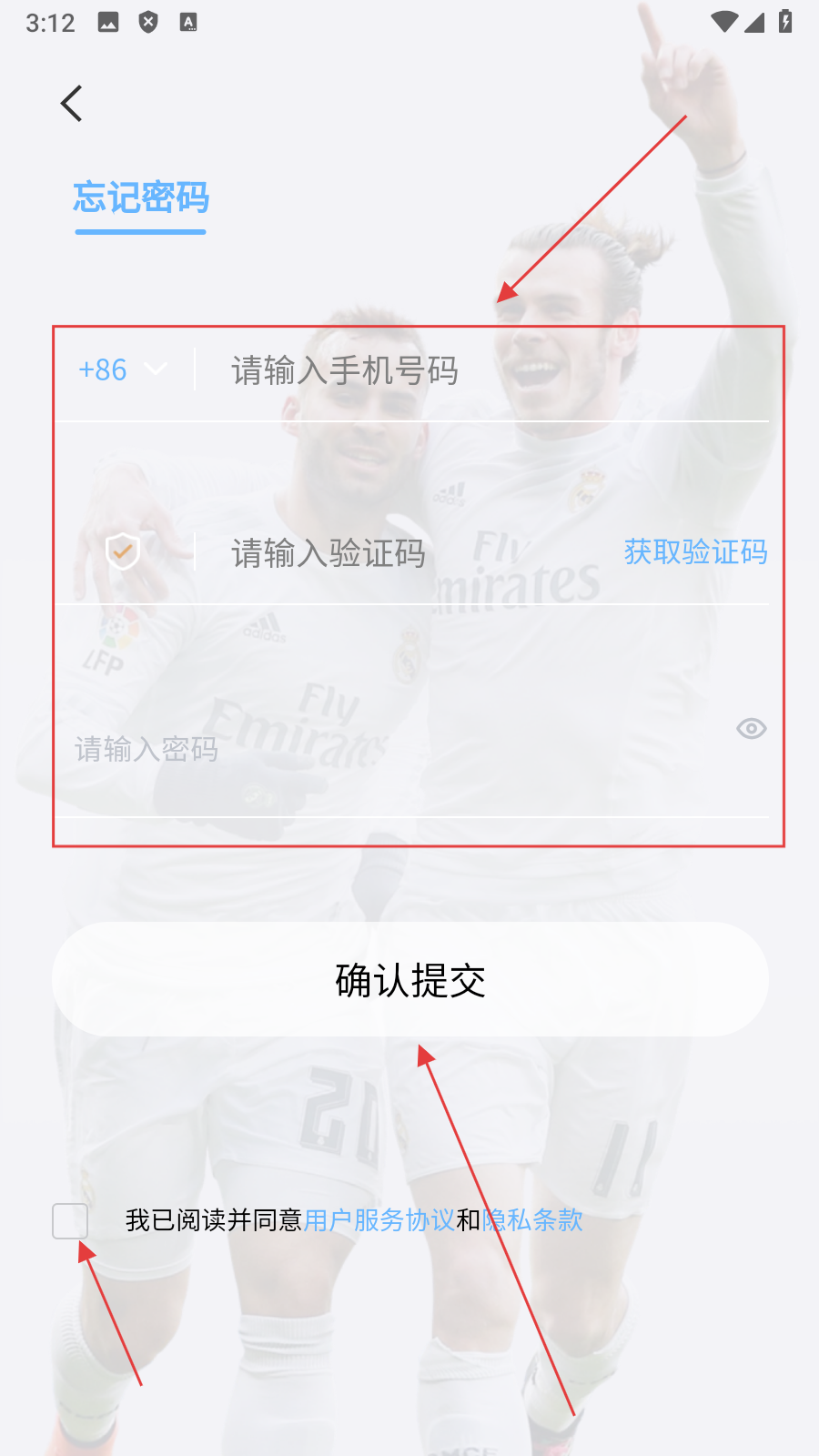Open the 隐私条款 link
This screenshot has width=819, height=1456.
(x=533, y=1220)
